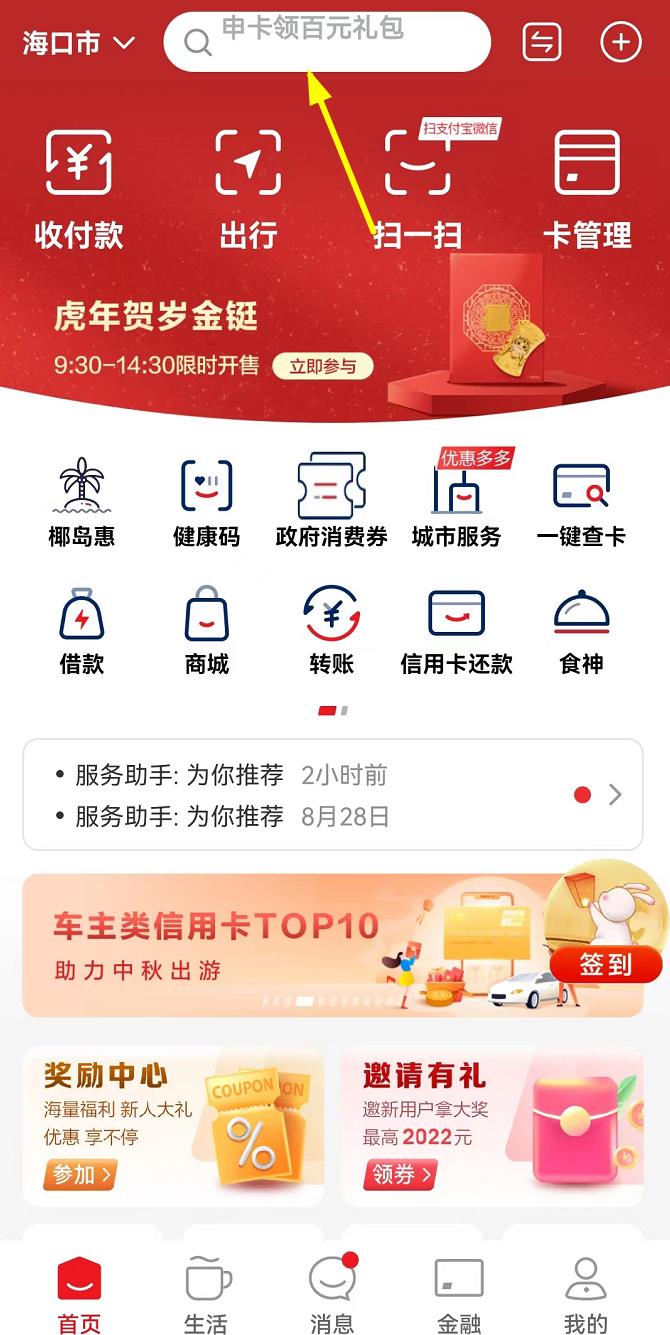Tap the switch-version icon beside the search box
The height and width of the screenshot is (1335, 670).
pos(542,42)
